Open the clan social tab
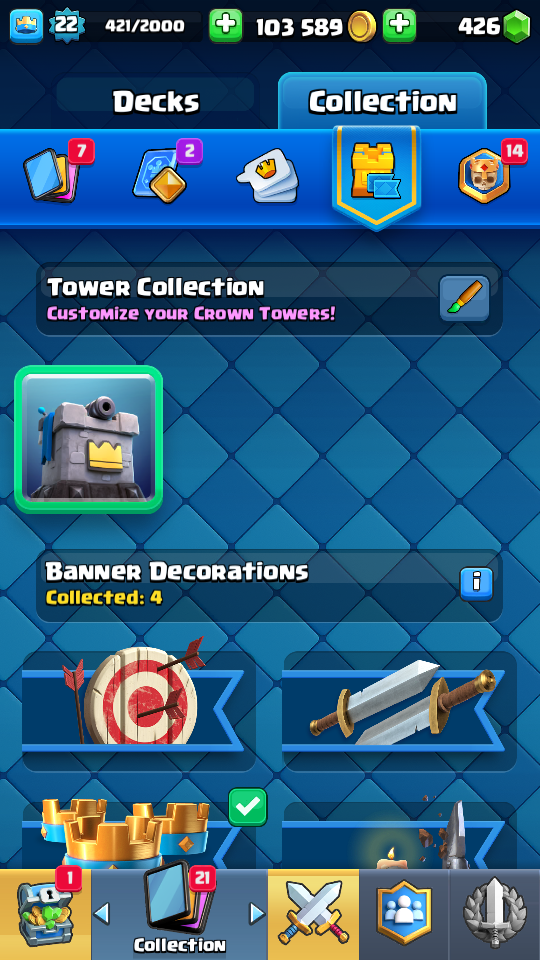Viewport: 540px width, 960px height. [x=403, y=914]
